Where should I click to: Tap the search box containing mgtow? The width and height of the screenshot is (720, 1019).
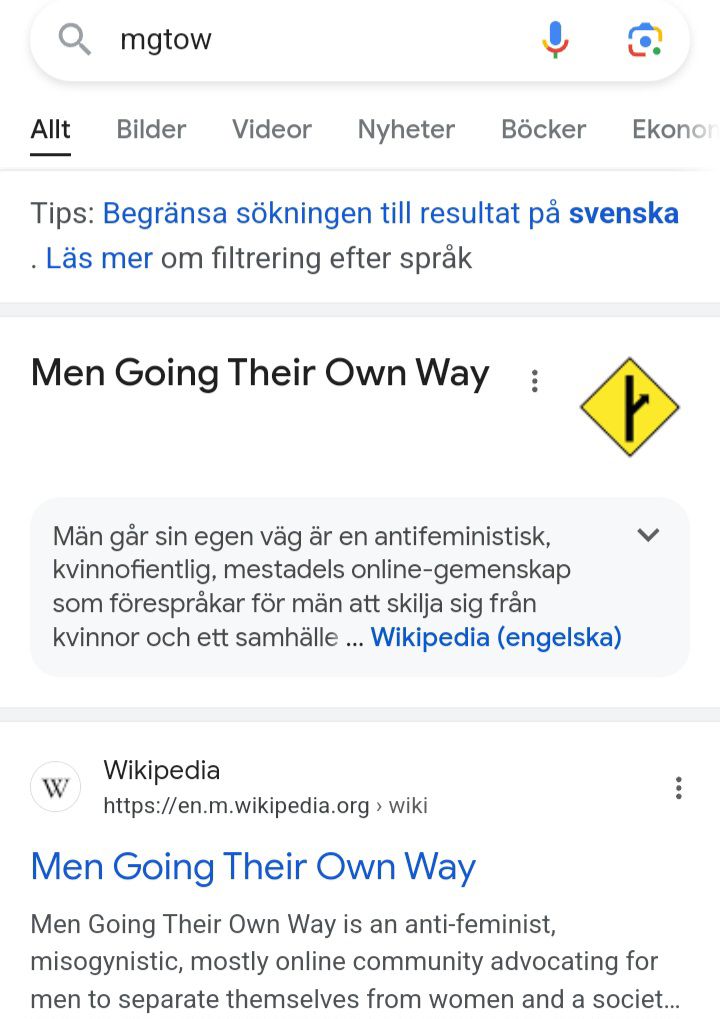click(x=300, y=40)
